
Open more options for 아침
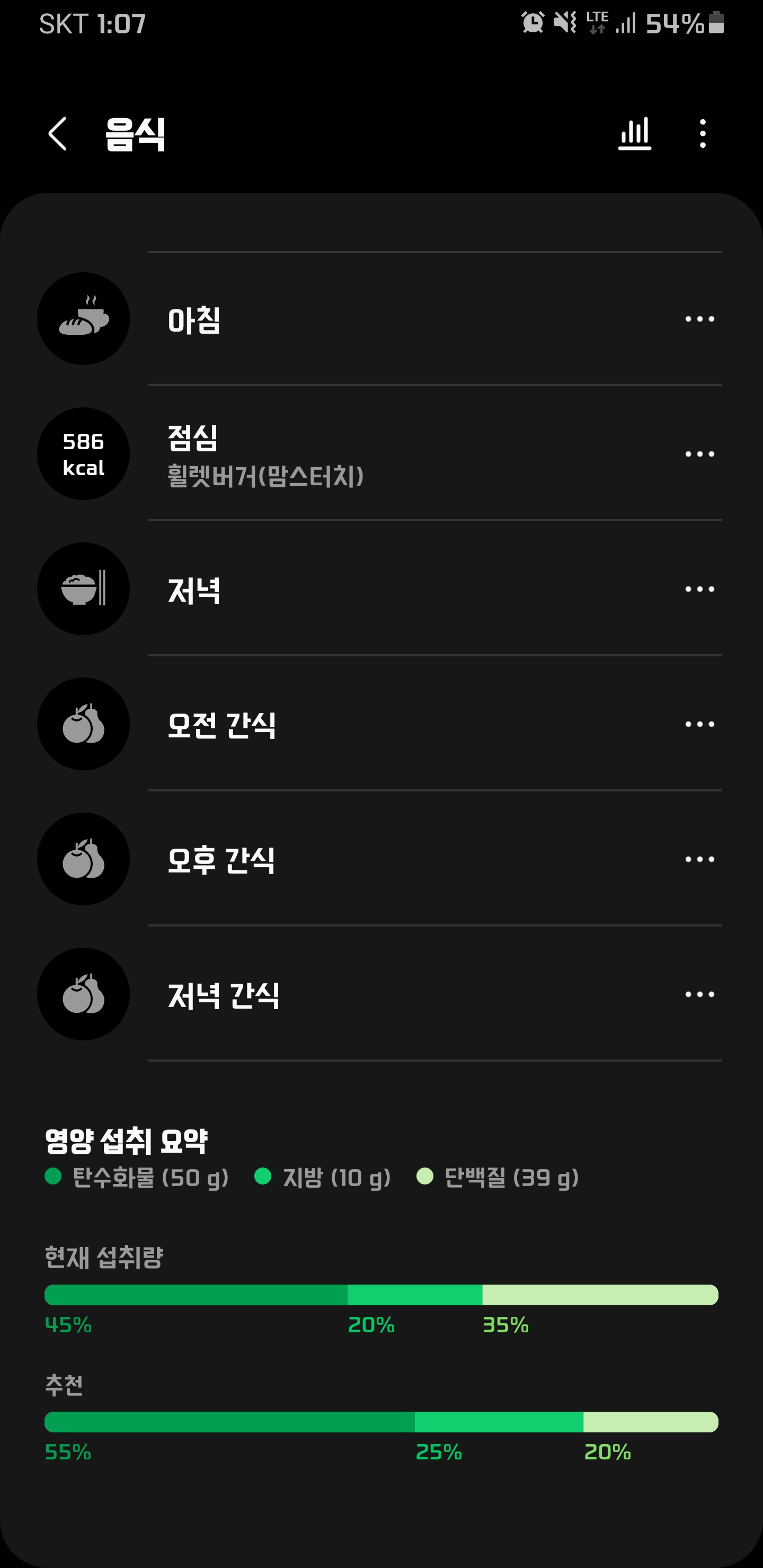699,318
